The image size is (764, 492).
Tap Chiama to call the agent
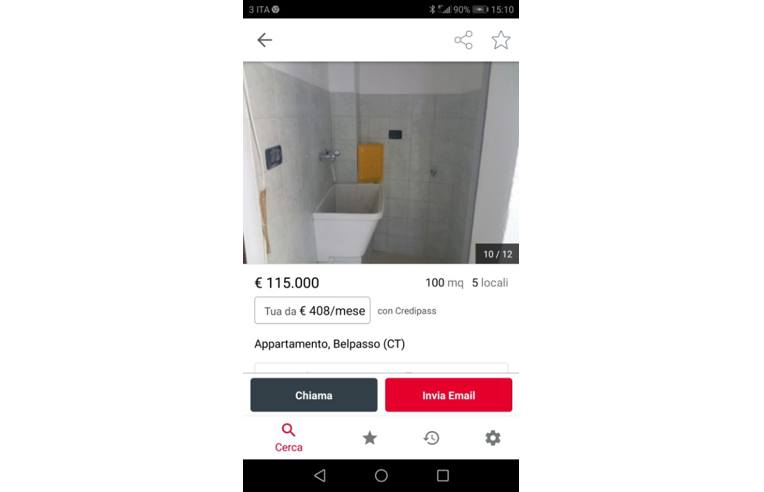313,395
